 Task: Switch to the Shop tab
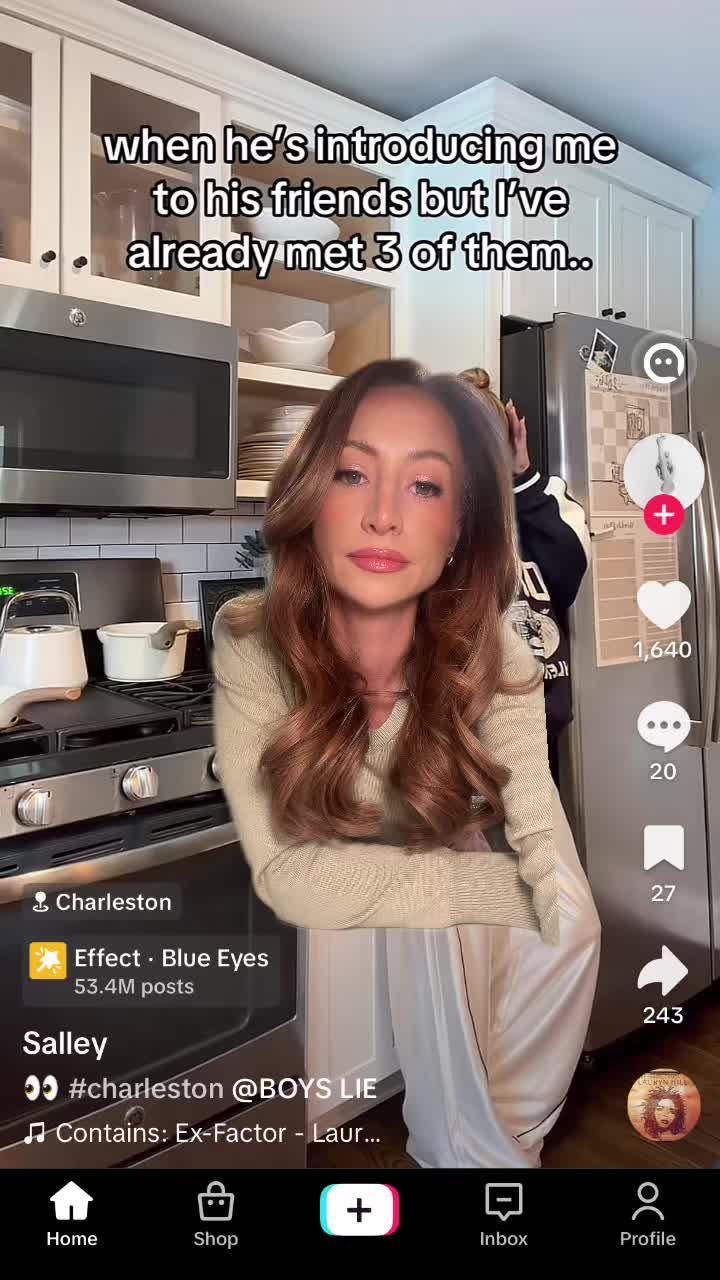(x=216, y=1213)
